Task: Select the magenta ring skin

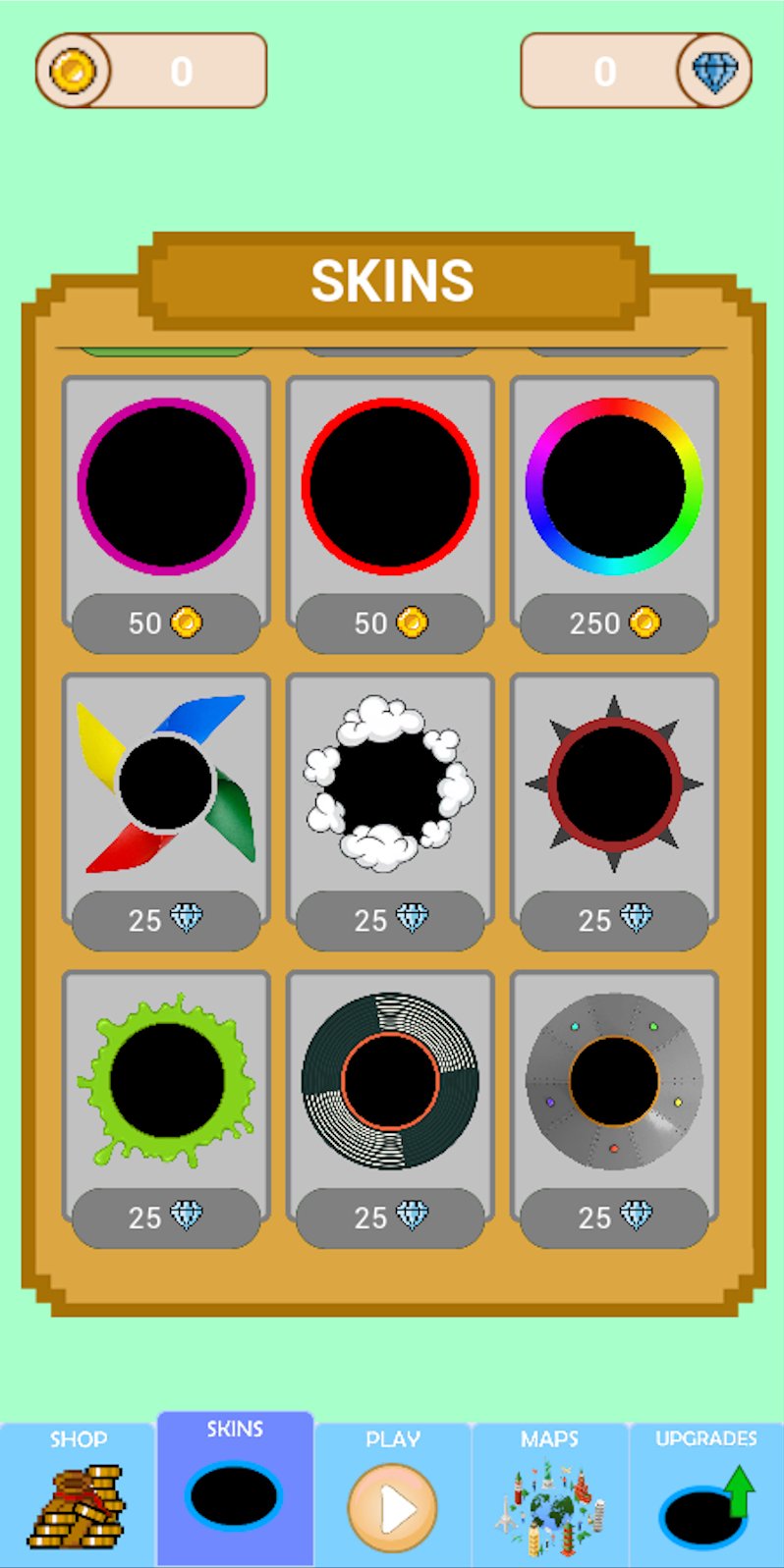Action: click(166, 486)
